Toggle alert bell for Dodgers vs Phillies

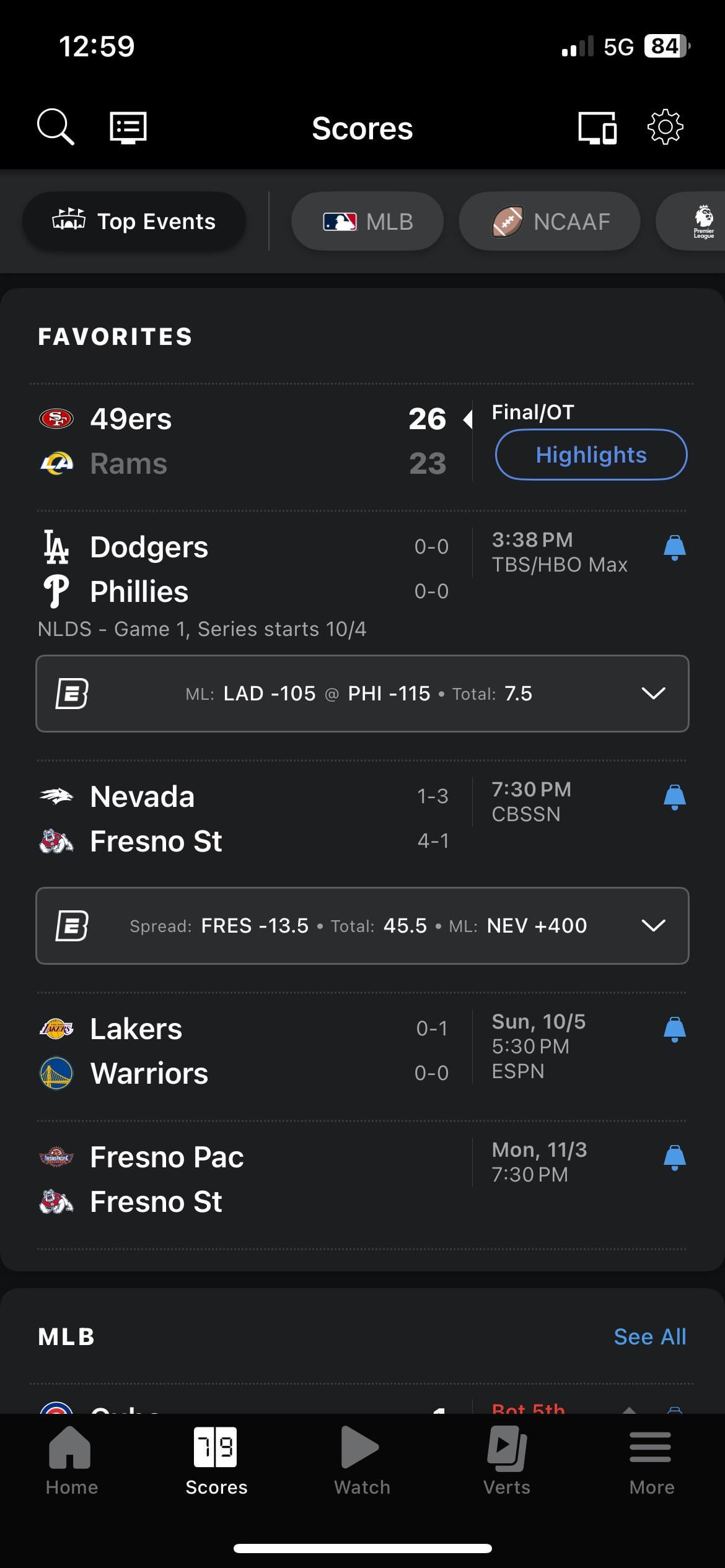tap(674, 548)
